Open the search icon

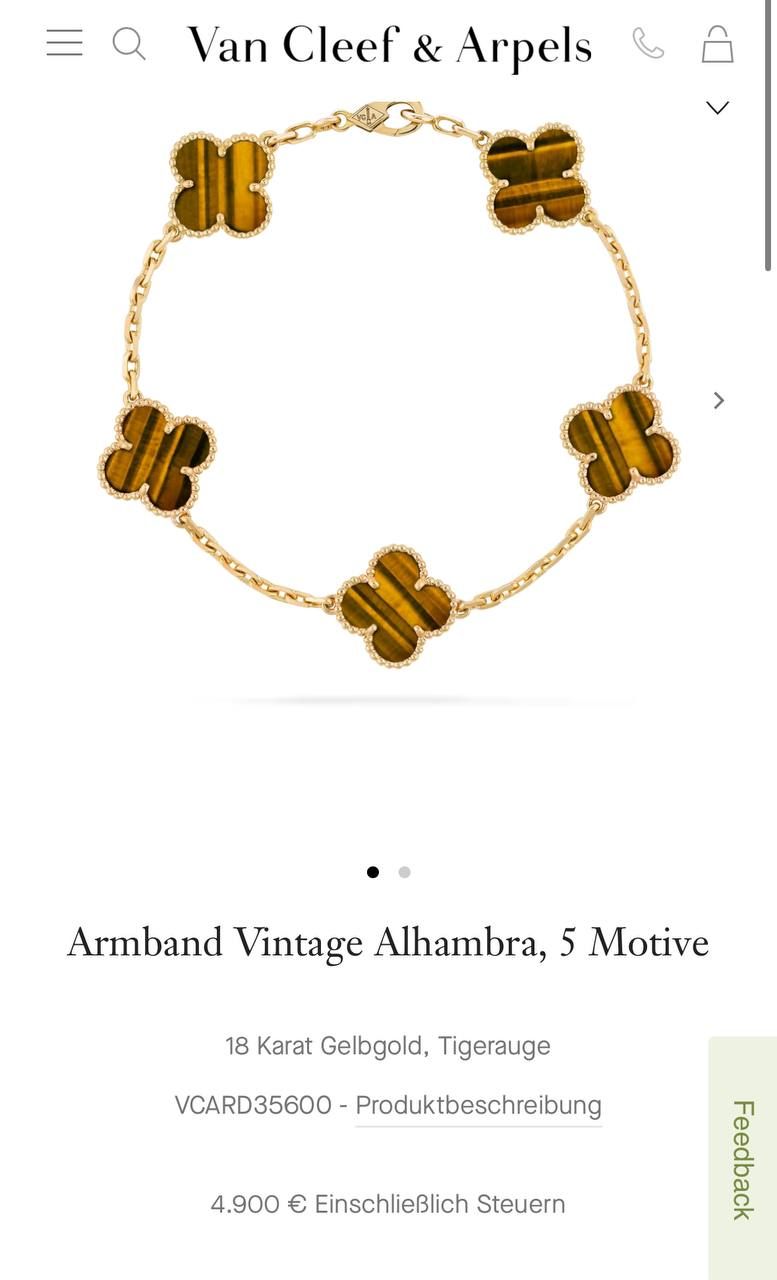pyautogui.click(x=128, y=44)
